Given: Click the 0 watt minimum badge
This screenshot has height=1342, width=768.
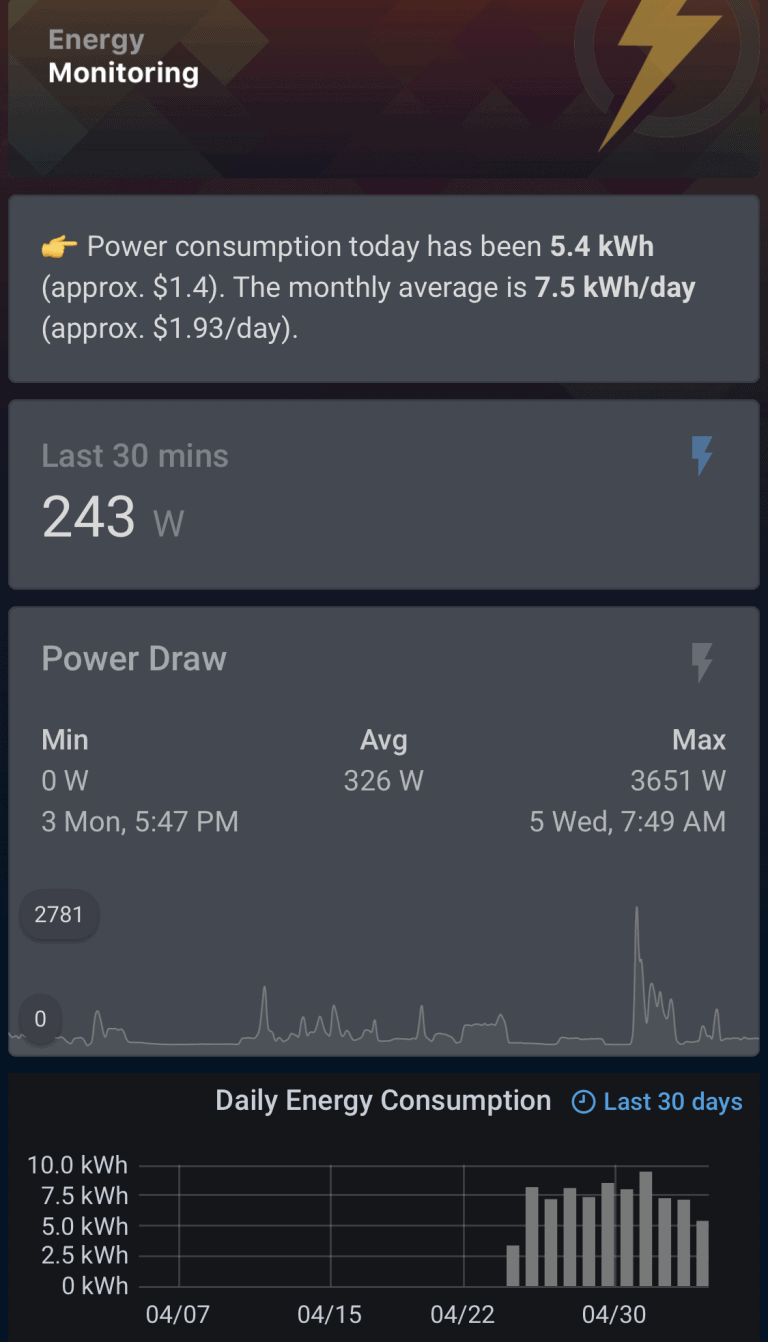Looking at the screenshot, I should coord(38,1019).
